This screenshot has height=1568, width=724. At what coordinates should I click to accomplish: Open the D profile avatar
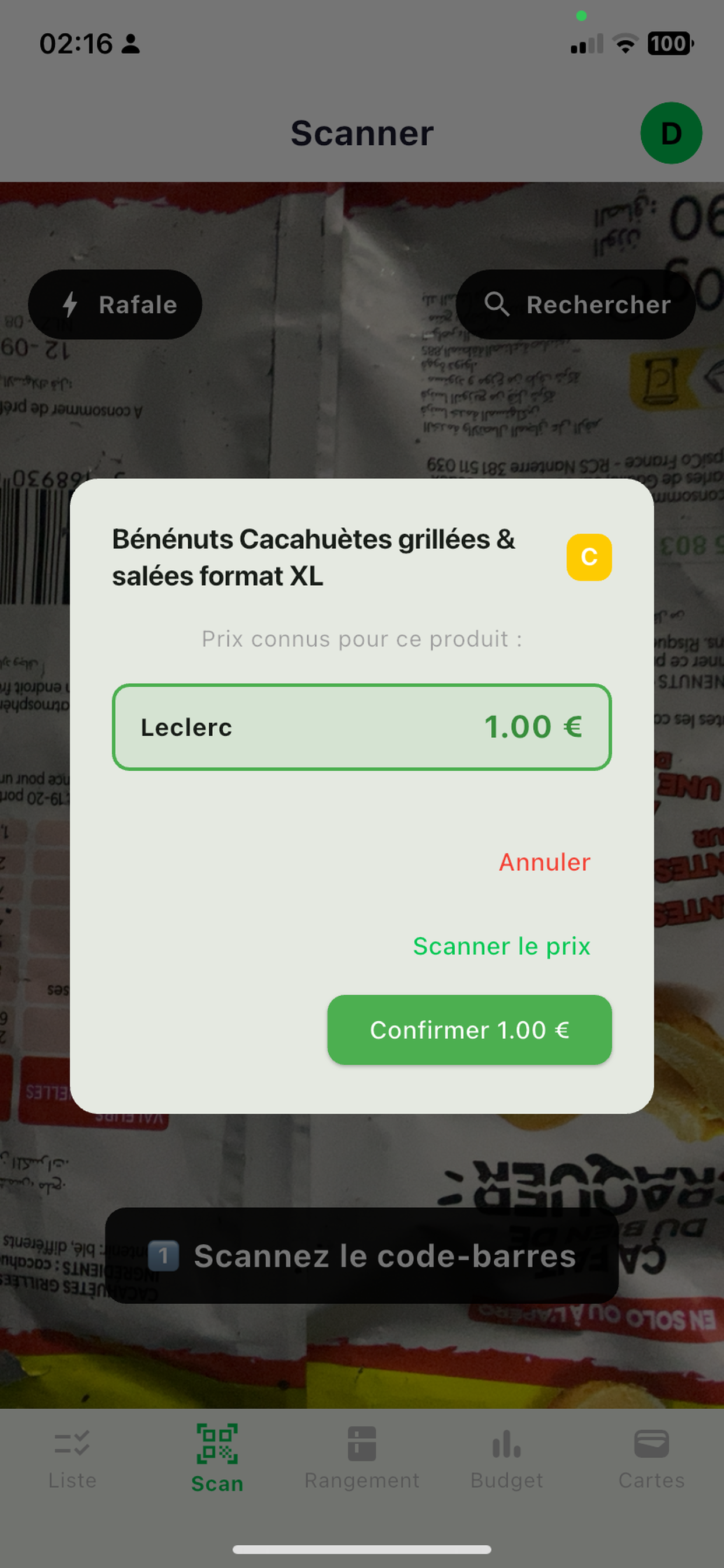(670, 132)
